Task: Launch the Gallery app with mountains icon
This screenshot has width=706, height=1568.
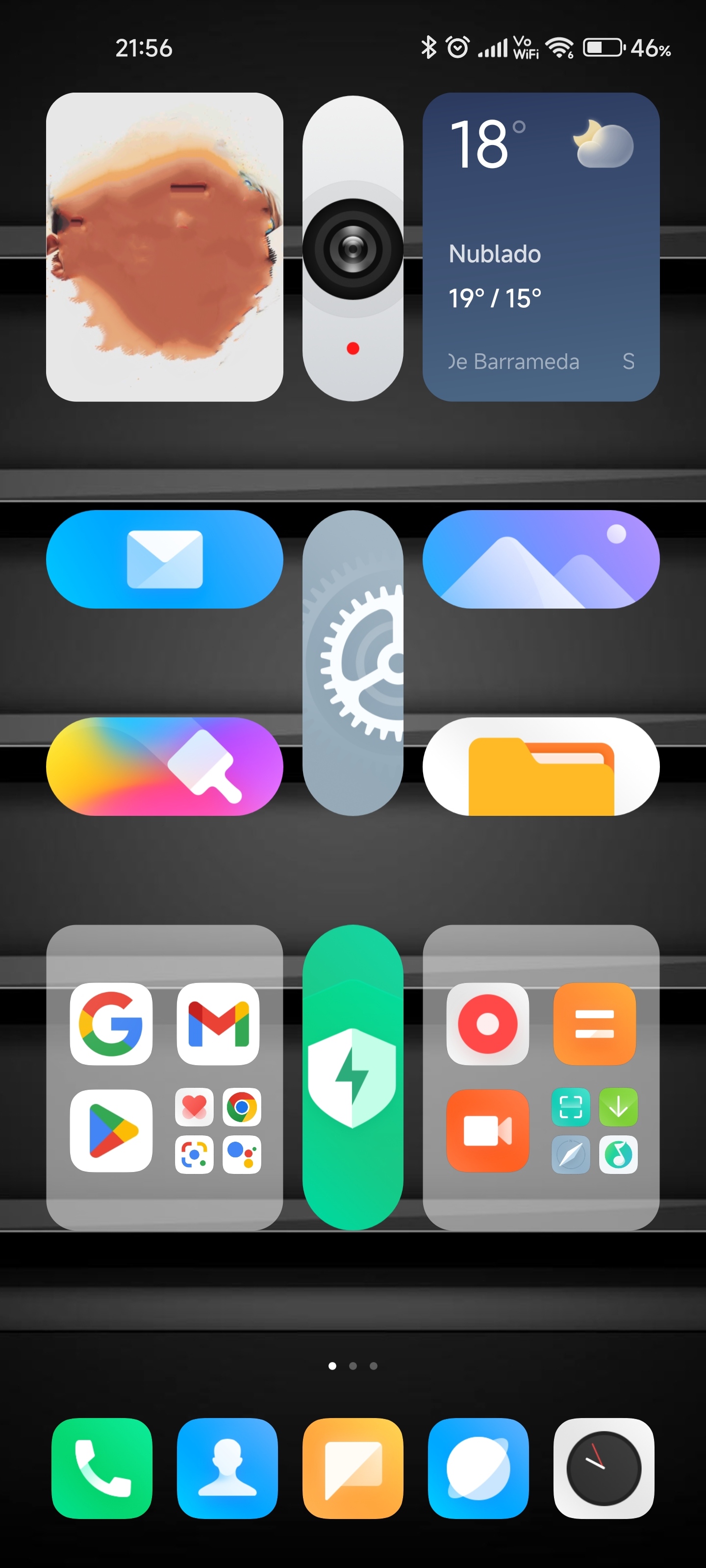Action: click(x=541, y=560)
